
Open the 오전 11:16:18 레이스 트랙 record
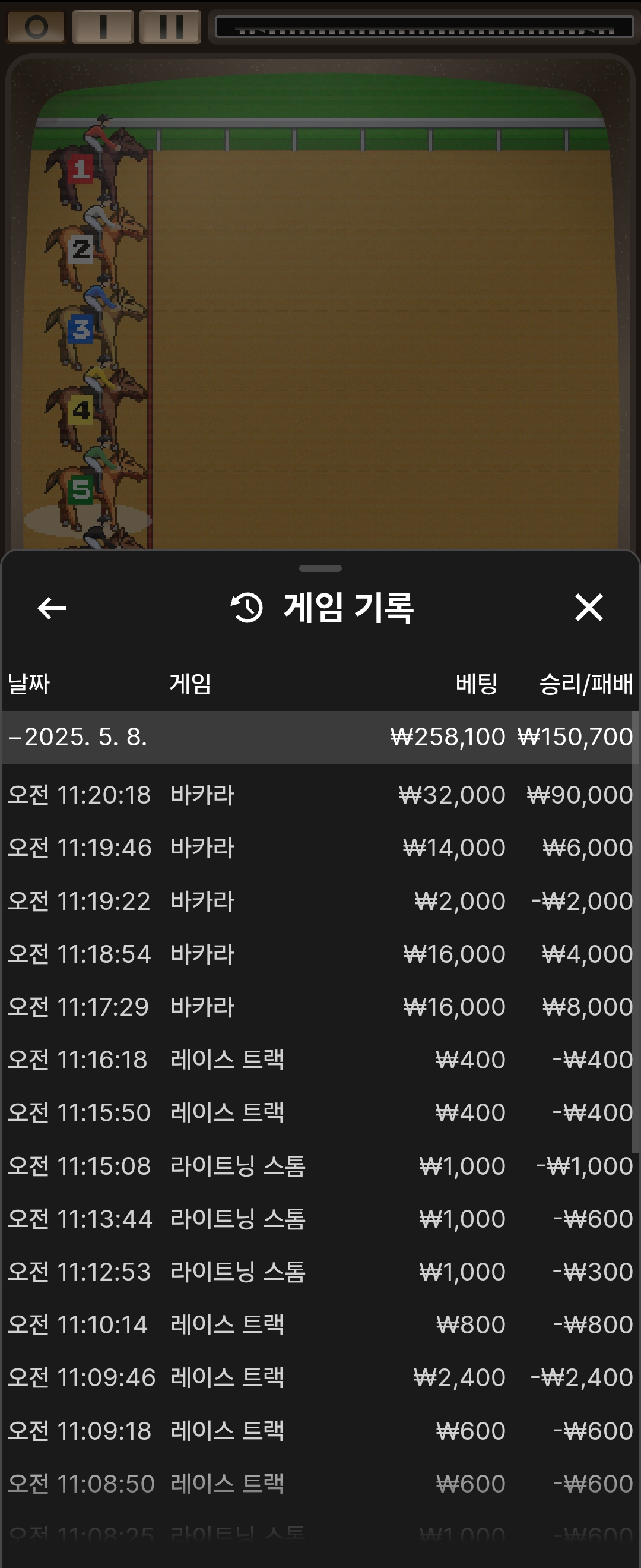tap(320, 1059)
